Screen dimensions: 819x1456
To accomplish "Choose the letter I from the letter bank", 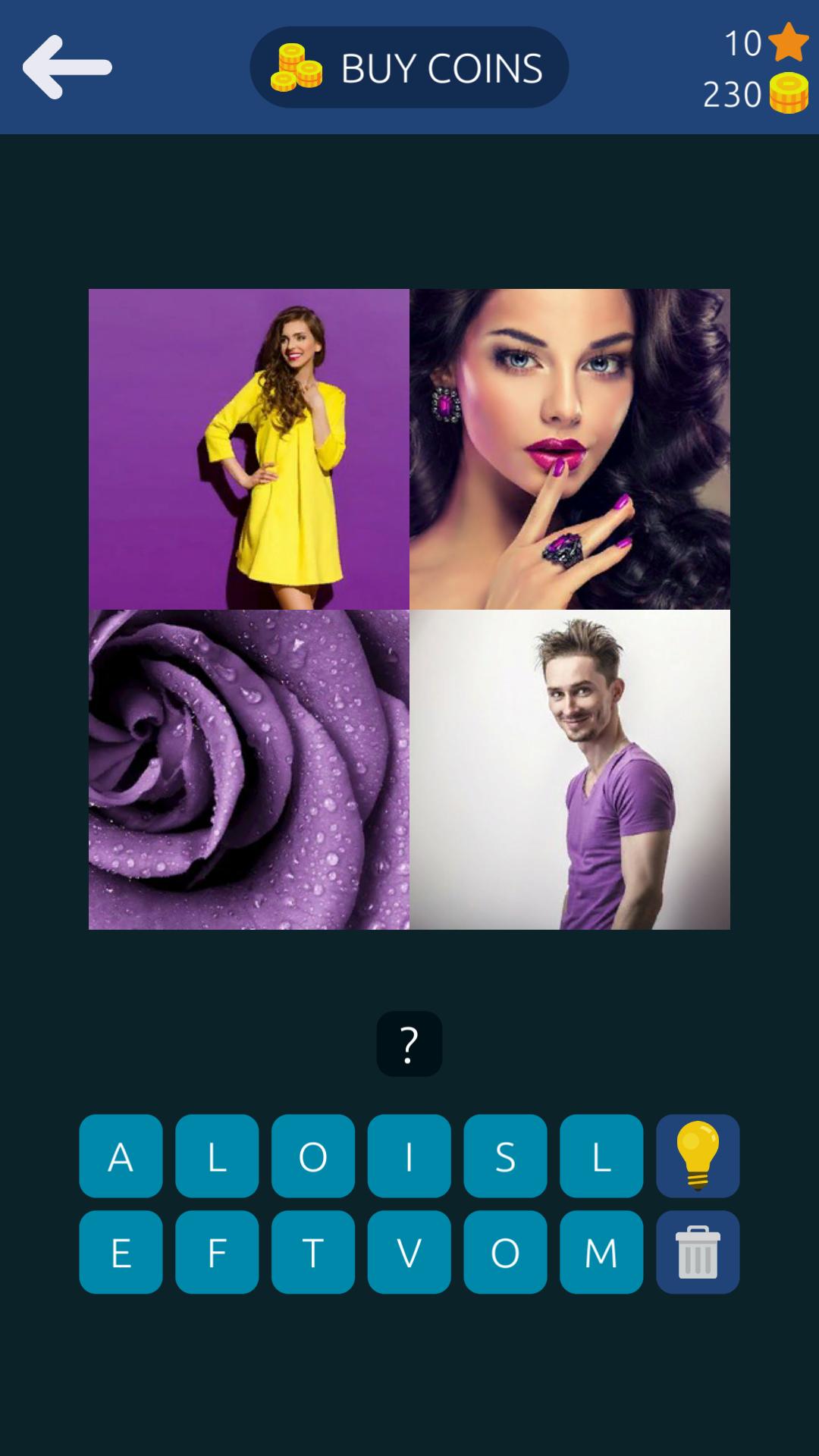I will pyautogui.click(x=409, y=1156).
